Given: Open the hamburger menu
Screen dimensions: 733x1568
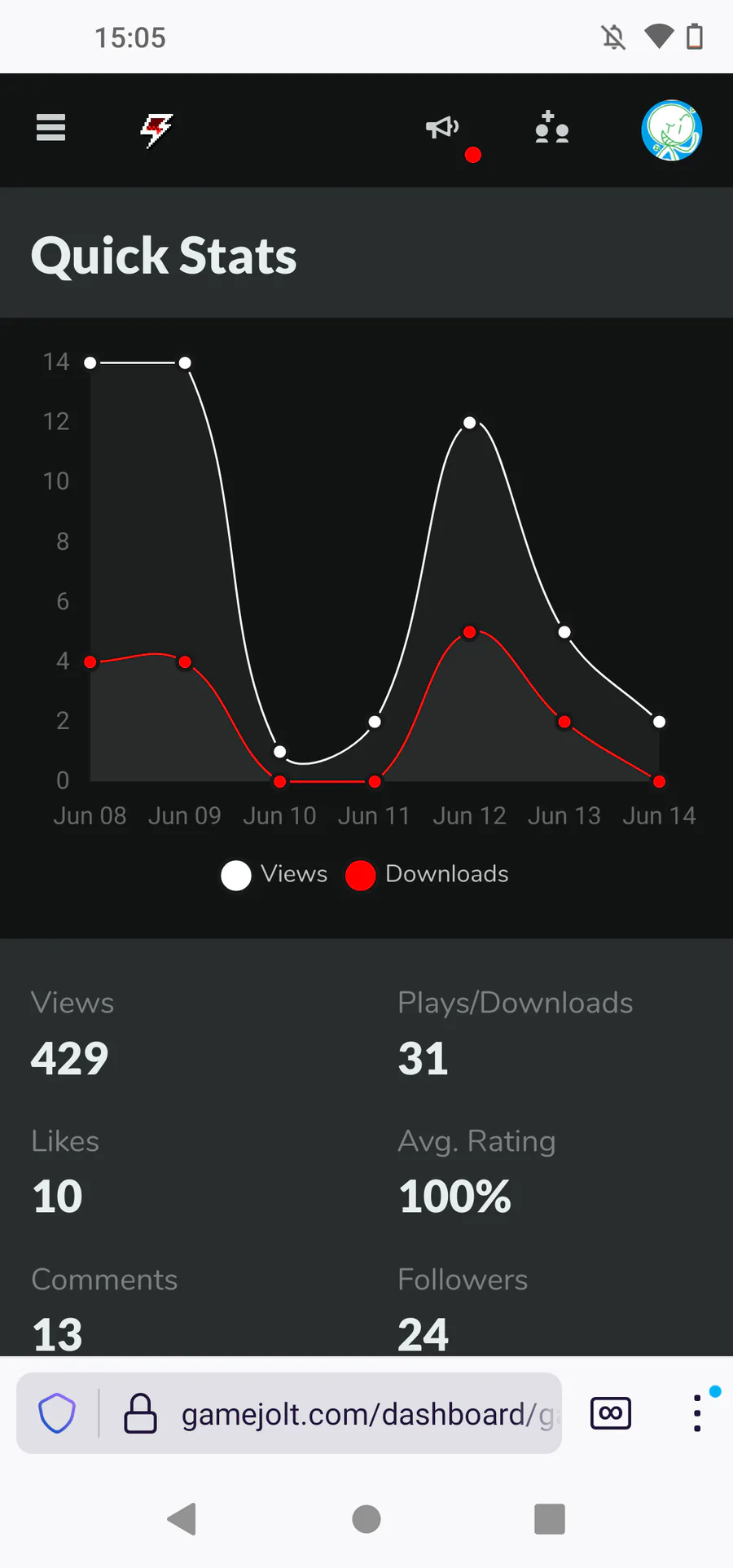Looking at the screenshot, I should [x=50, y=128].
